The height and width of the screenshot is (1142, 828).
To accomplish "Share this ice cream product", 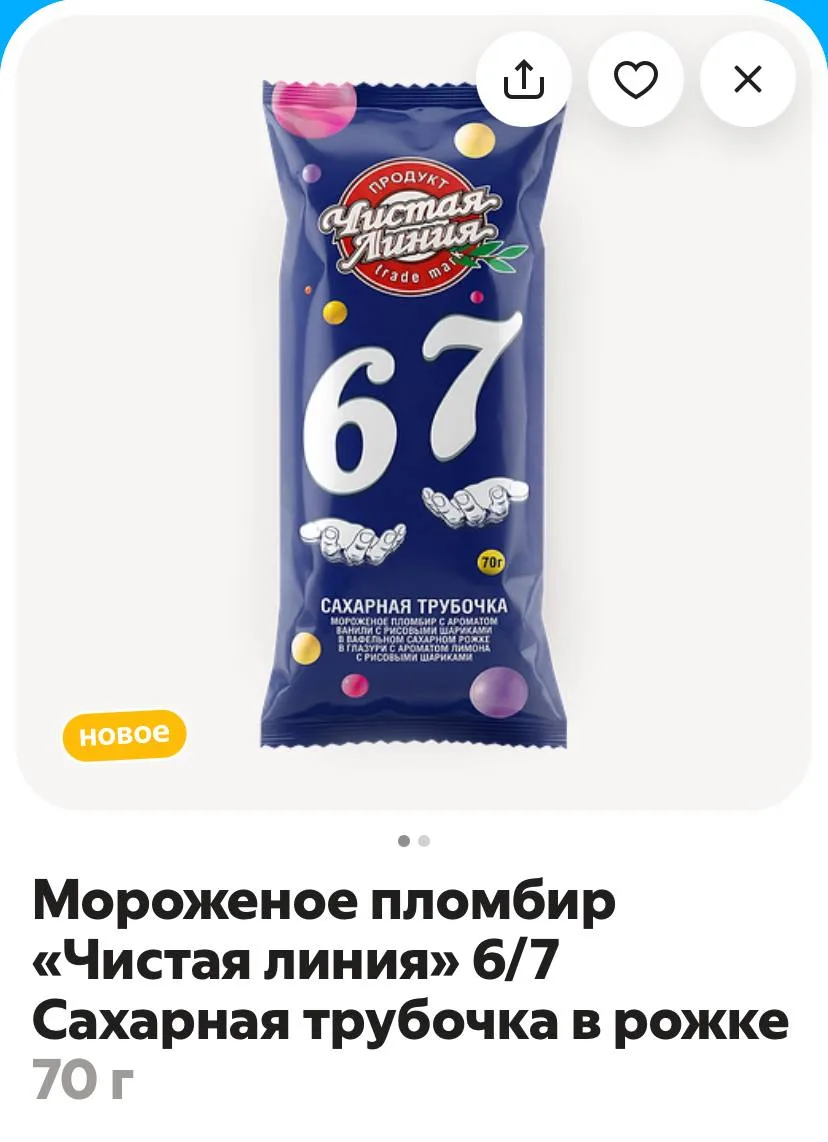I will (524, 79).
